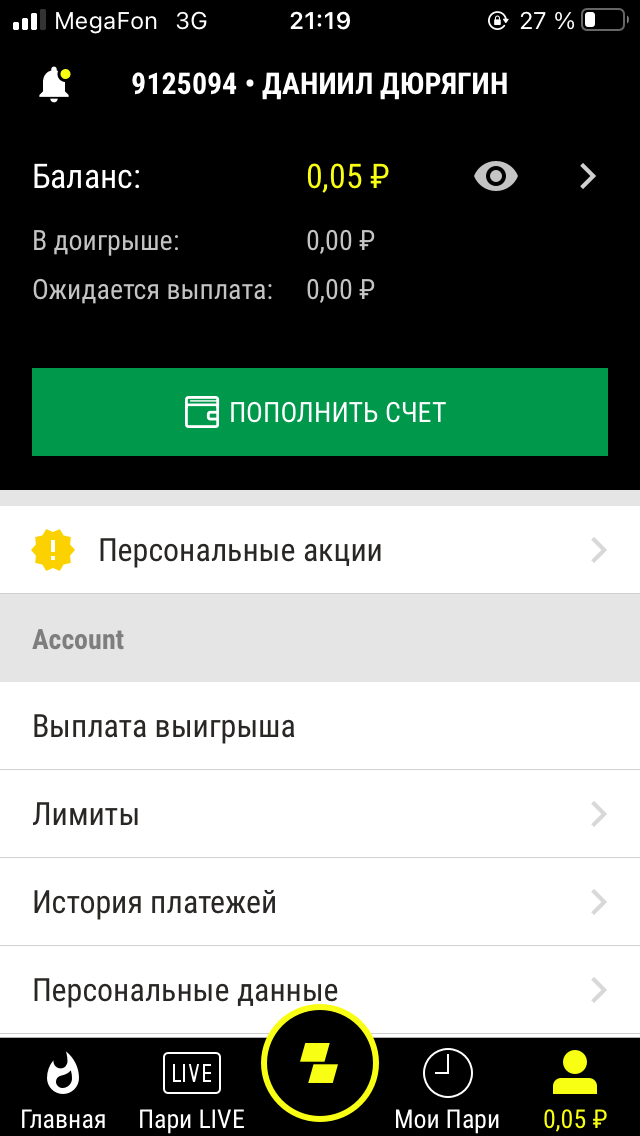Open the profile tab showing 0,05 ₽

(x=574, y=1090)
